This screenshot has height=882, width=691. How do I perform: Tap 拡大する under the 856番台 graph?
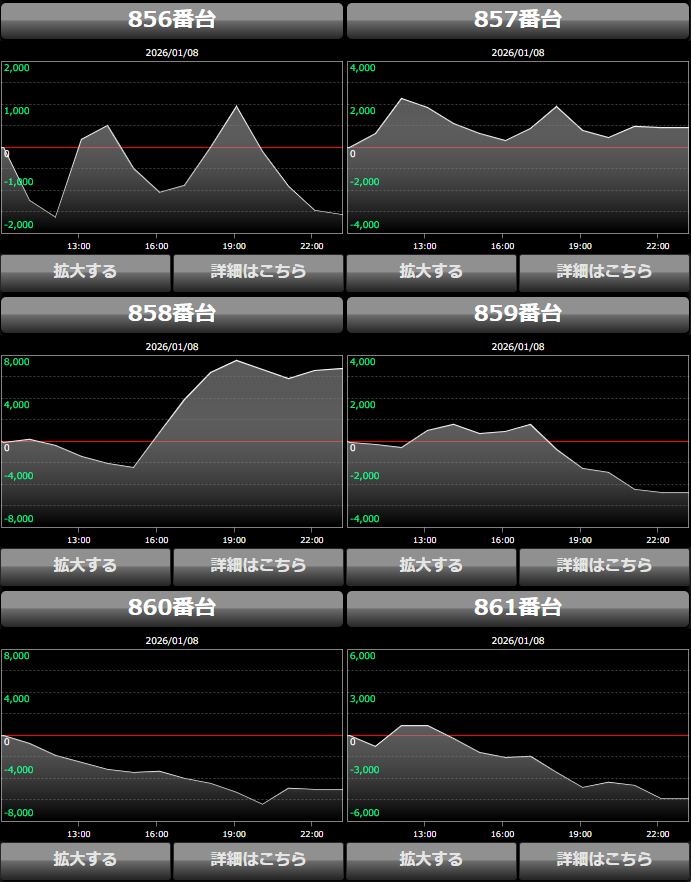pyautogui.click(x=86, y=271)
